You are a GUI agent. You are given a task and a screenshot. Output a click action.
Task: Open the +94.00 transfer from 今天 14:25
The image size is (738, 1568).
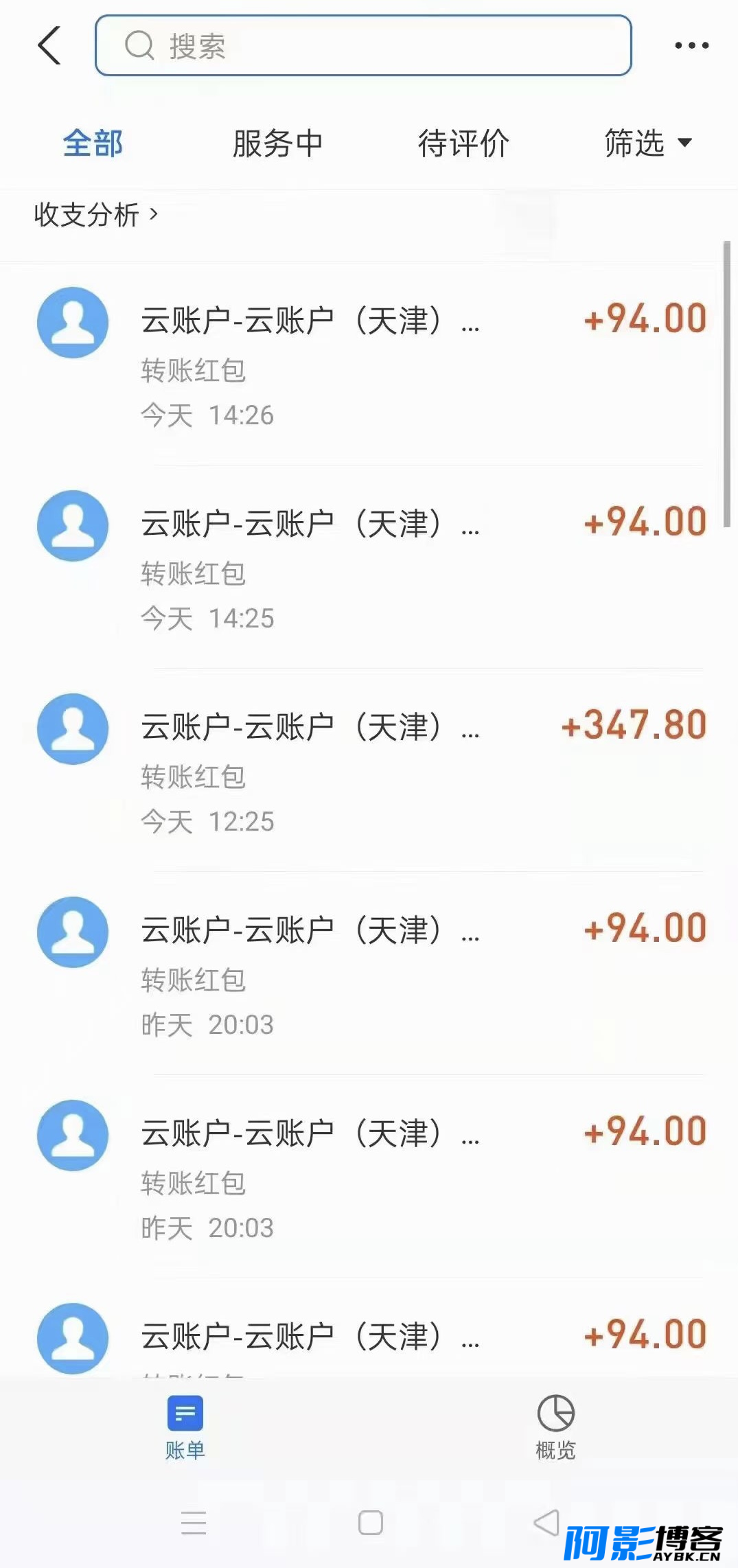(x=369, y=567)
